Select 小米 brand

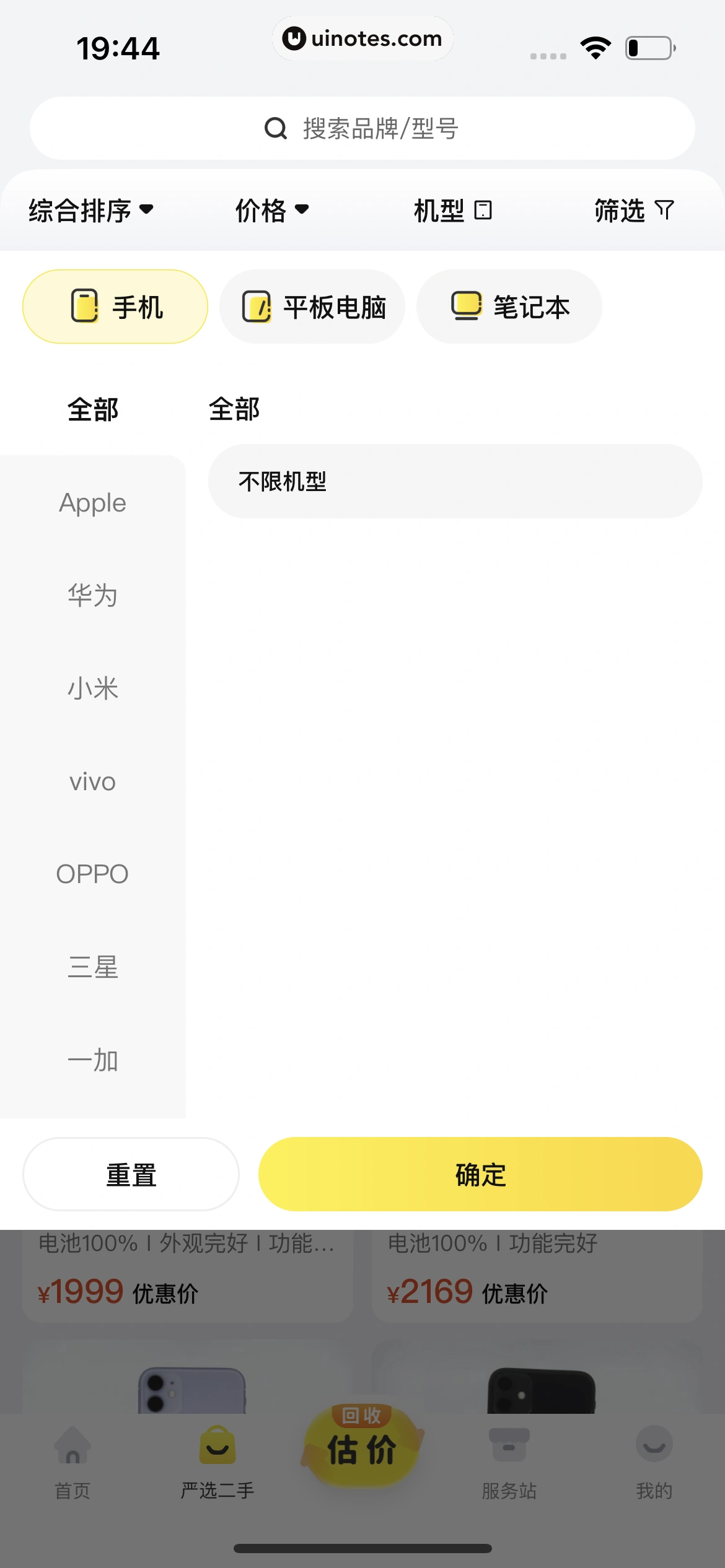click(x=93, y=689)
